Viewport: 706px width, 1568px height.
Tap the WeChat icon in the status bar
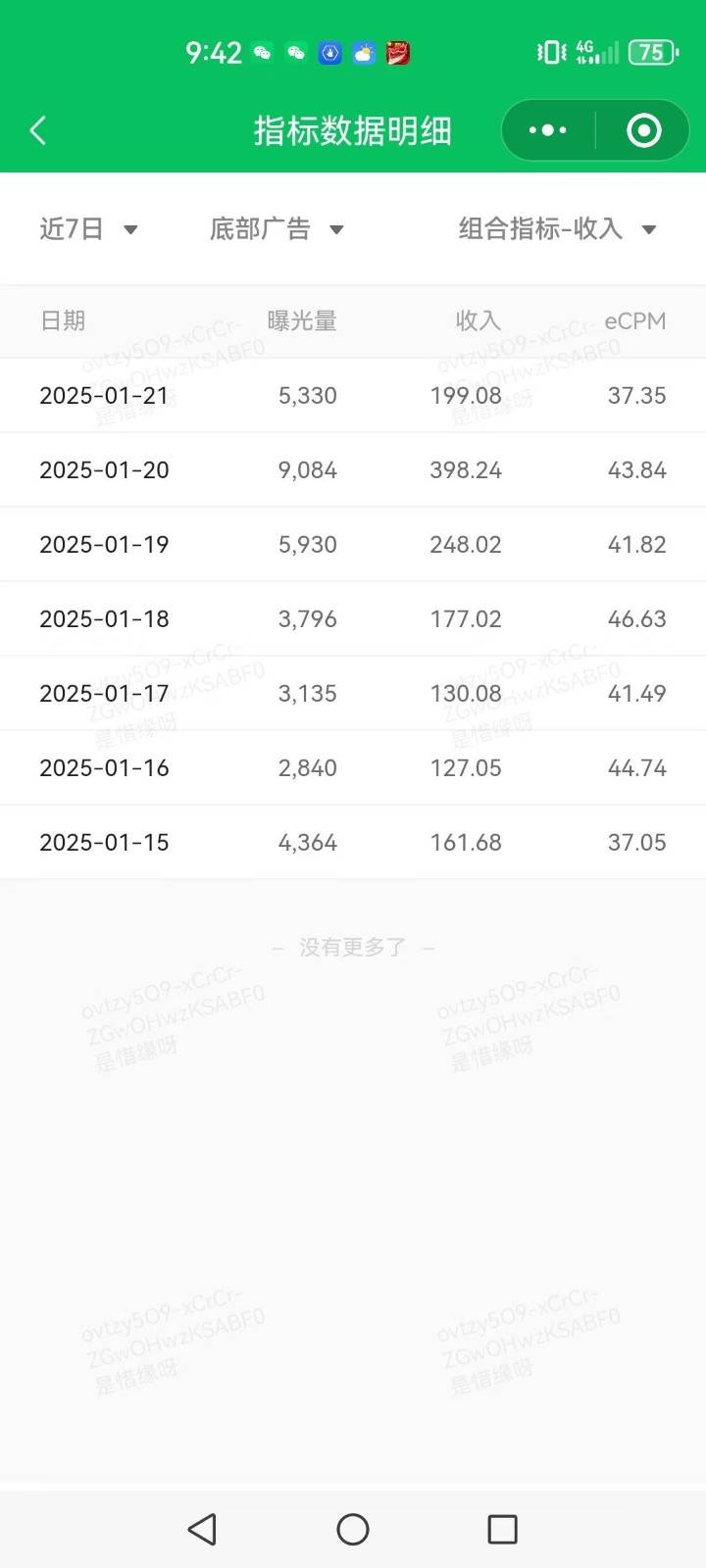[x=262, y=53]
